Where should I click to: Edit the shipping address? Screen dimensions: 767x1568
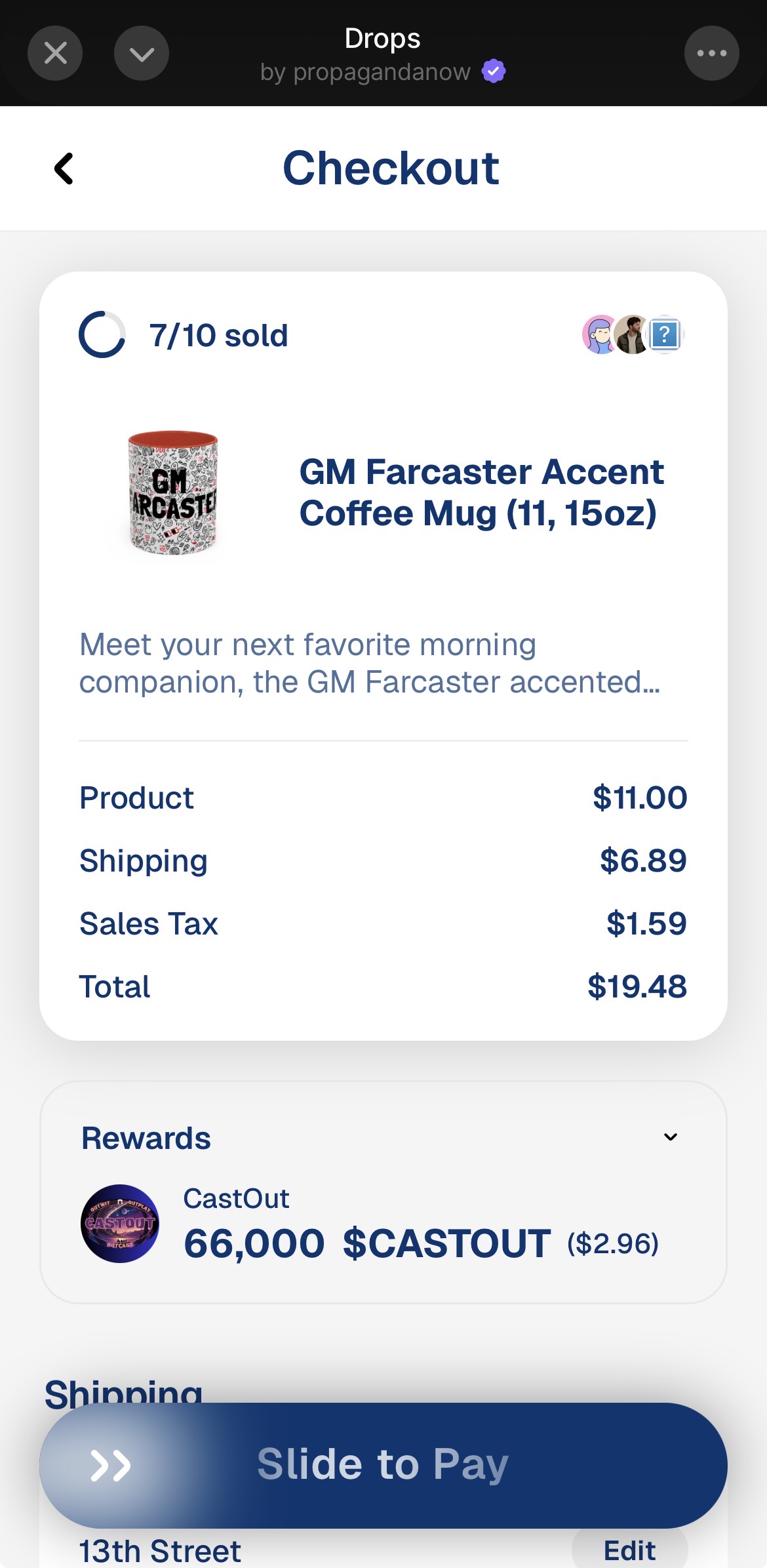click(629, 1551)
